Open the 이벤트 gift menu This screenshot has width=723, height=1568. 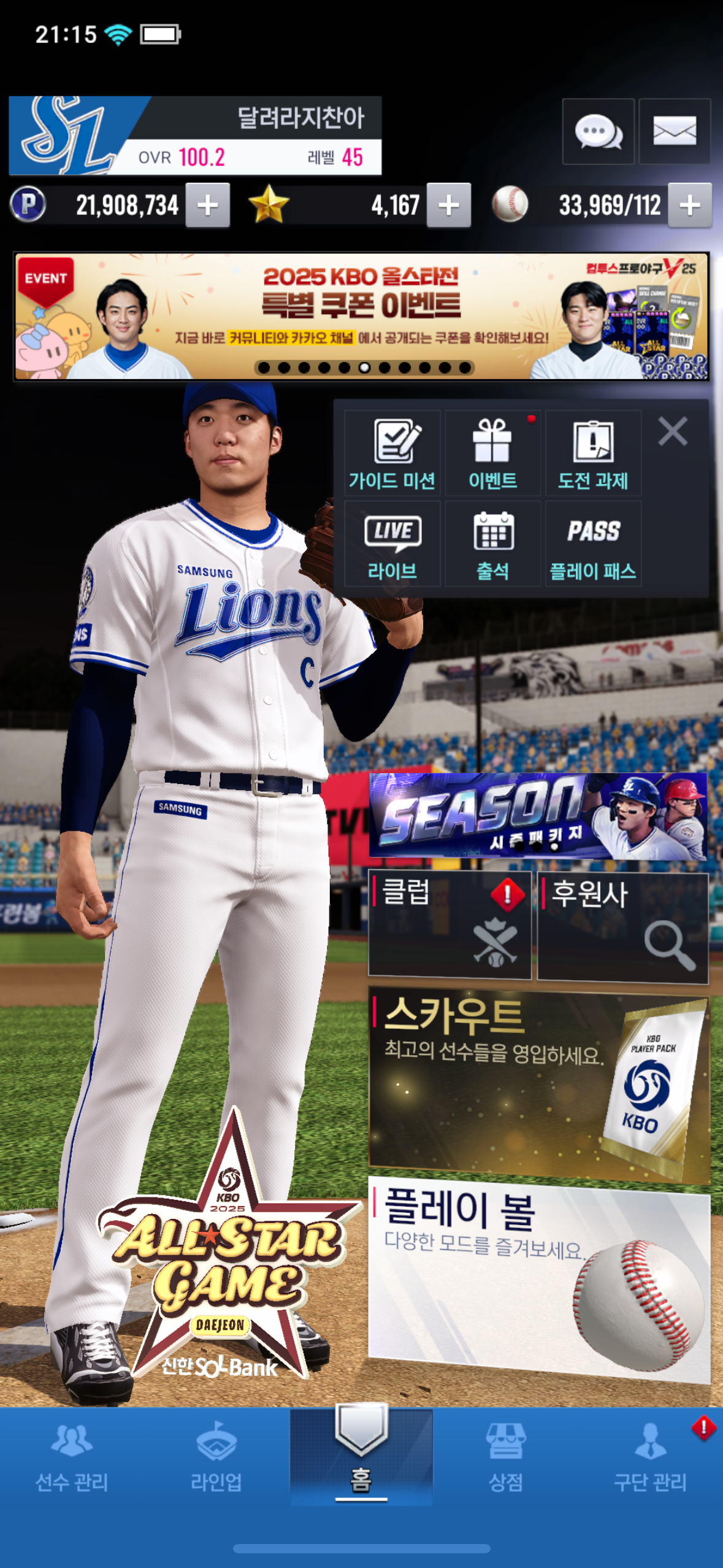(x=492, y=454)
